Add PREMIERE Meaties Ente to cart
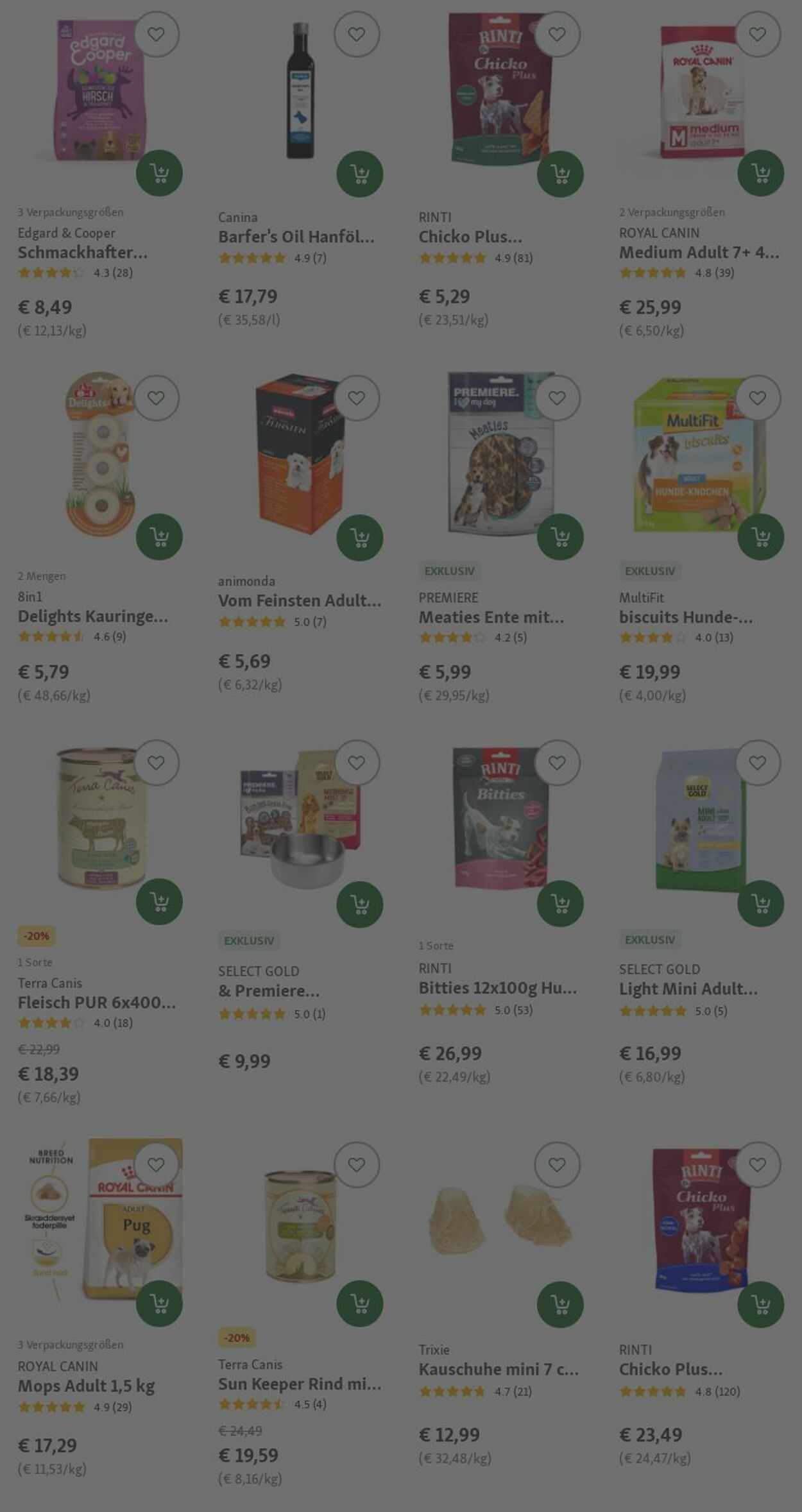802x1512 pixels. click(x=560, y=536)
